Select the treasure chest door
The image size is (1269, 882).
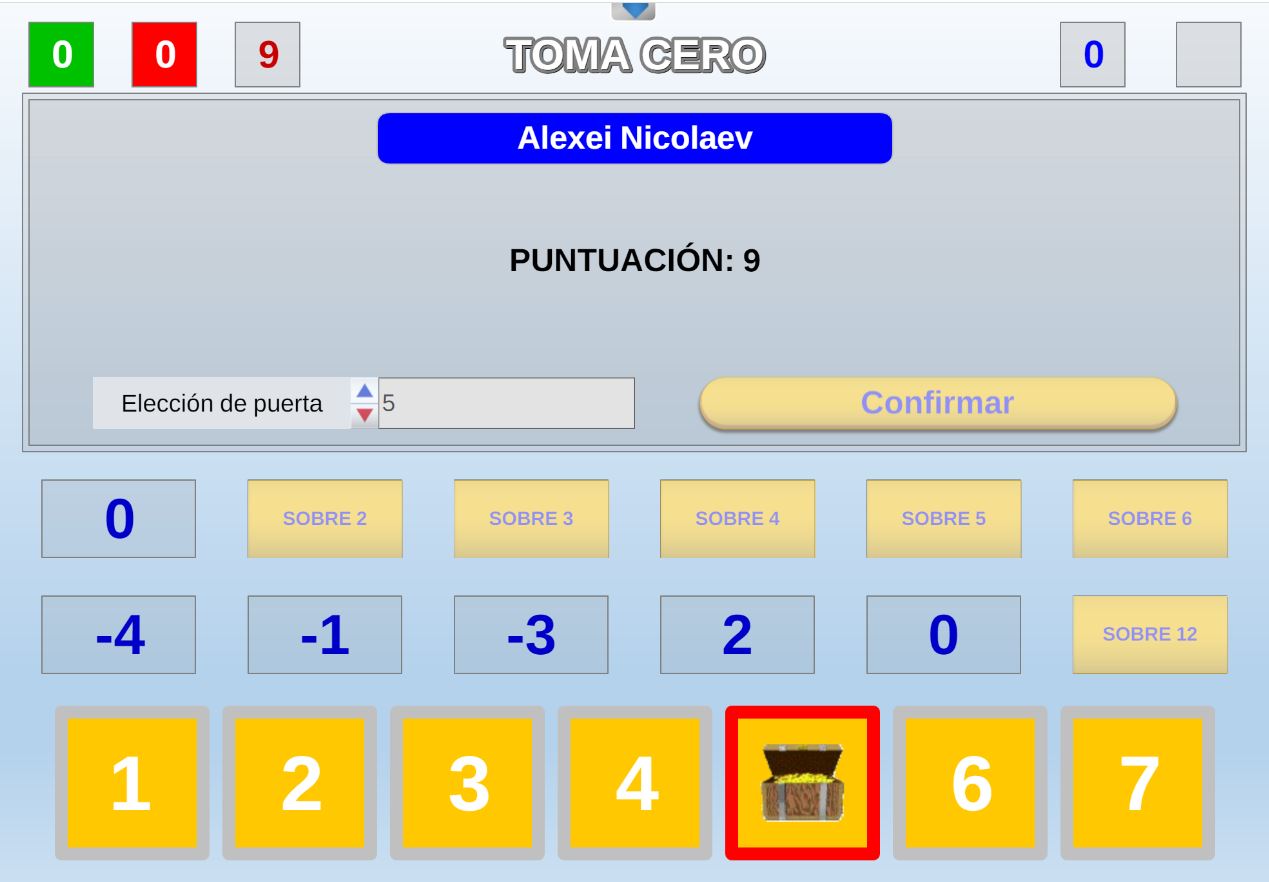click(802, 783)
